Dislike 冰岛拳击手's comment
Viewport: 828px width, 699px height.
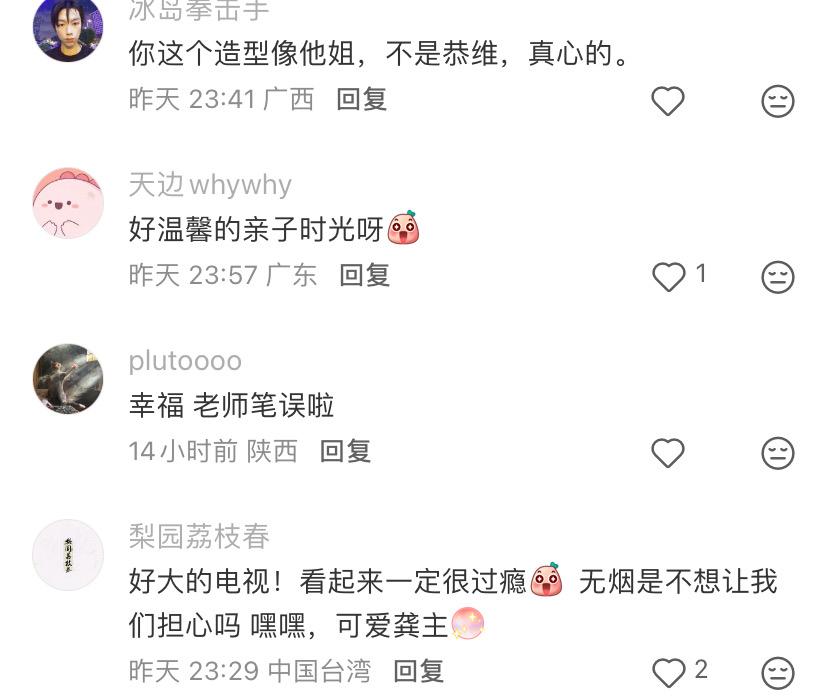tap(778, 101)
